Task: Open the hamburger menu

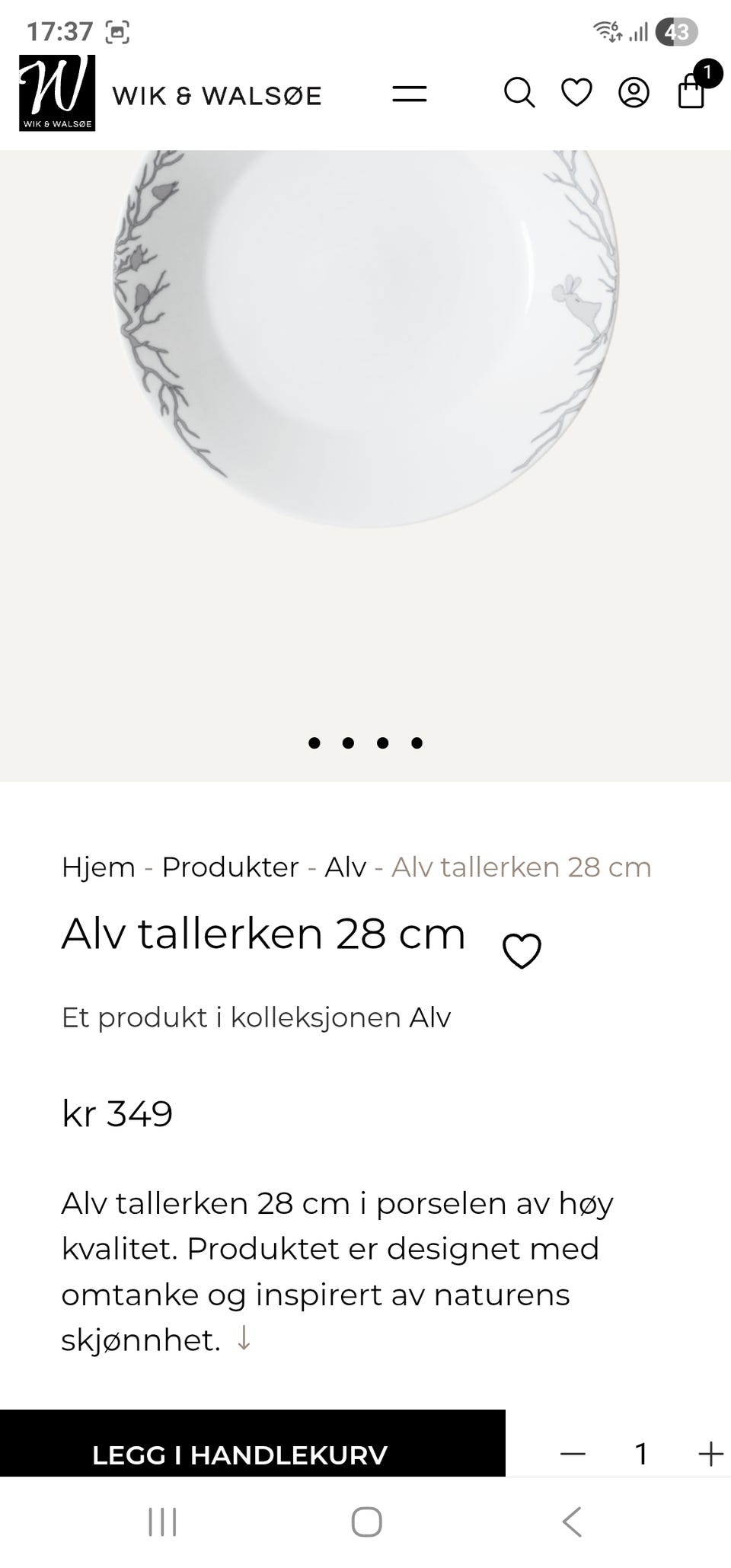Action: pyautogui.click(x=410, y=94)
